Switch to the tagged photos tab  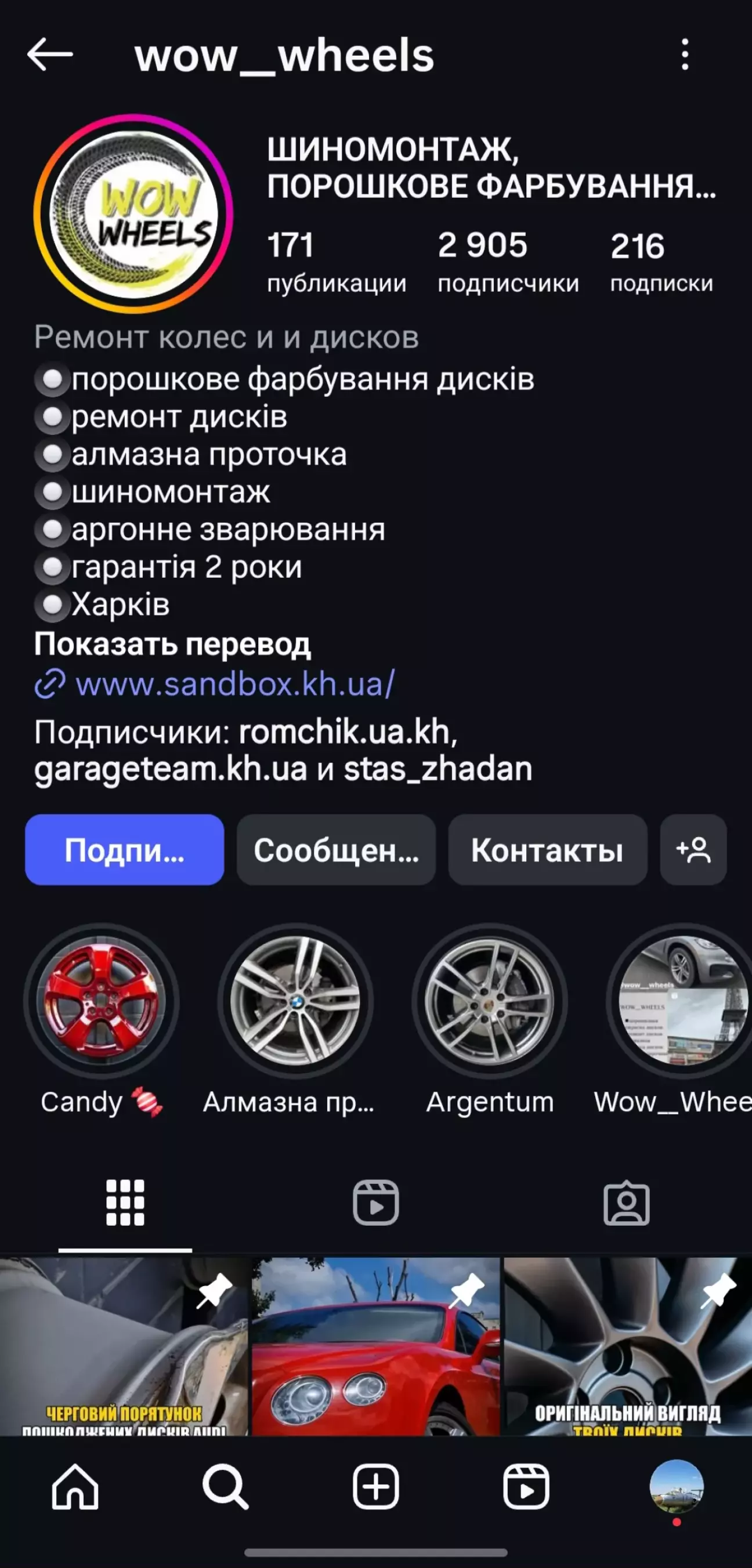626,1203
